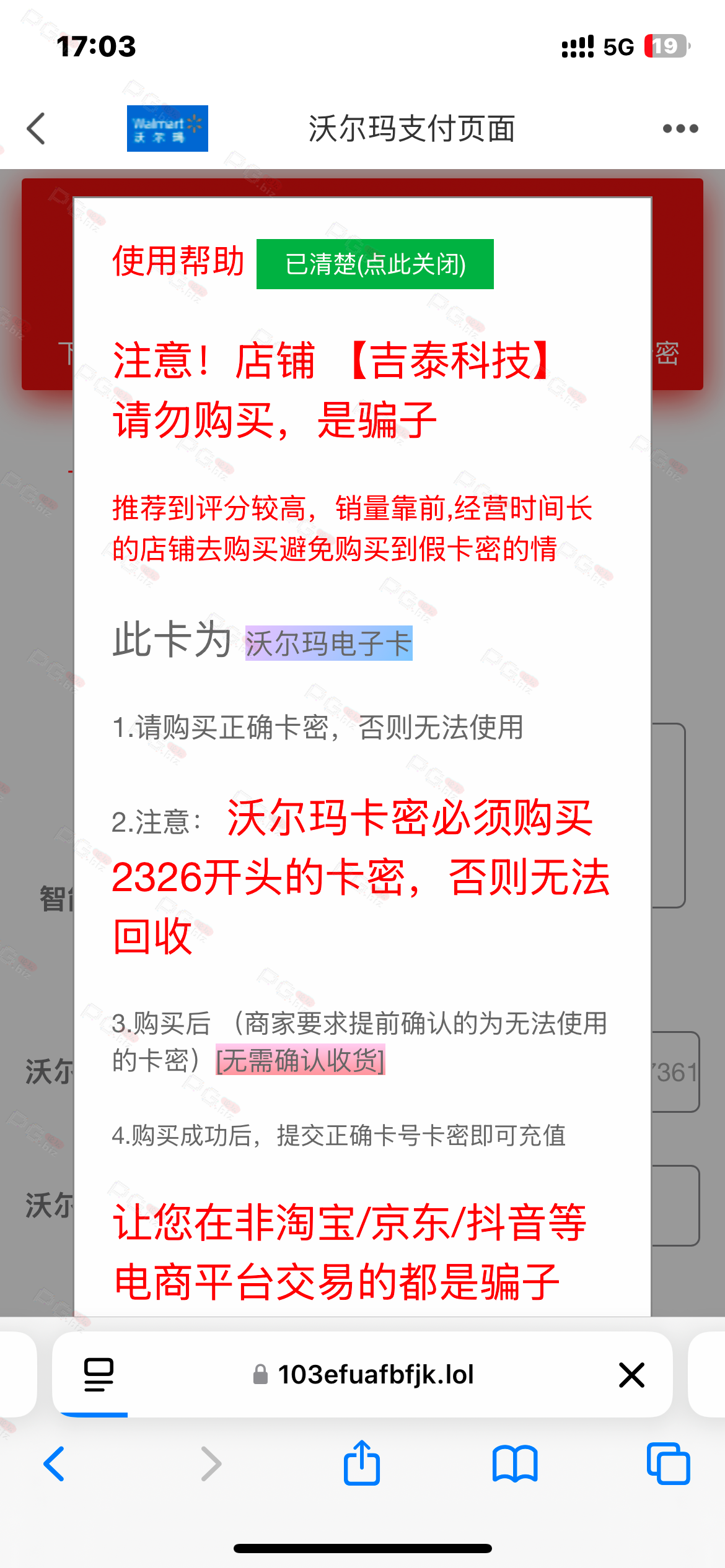Image resolution: width=725 pixels, height=1568 pixels.
Task: Close the help dialog via 已清楚(点此关闭)
Action: (x=375, y=264)
